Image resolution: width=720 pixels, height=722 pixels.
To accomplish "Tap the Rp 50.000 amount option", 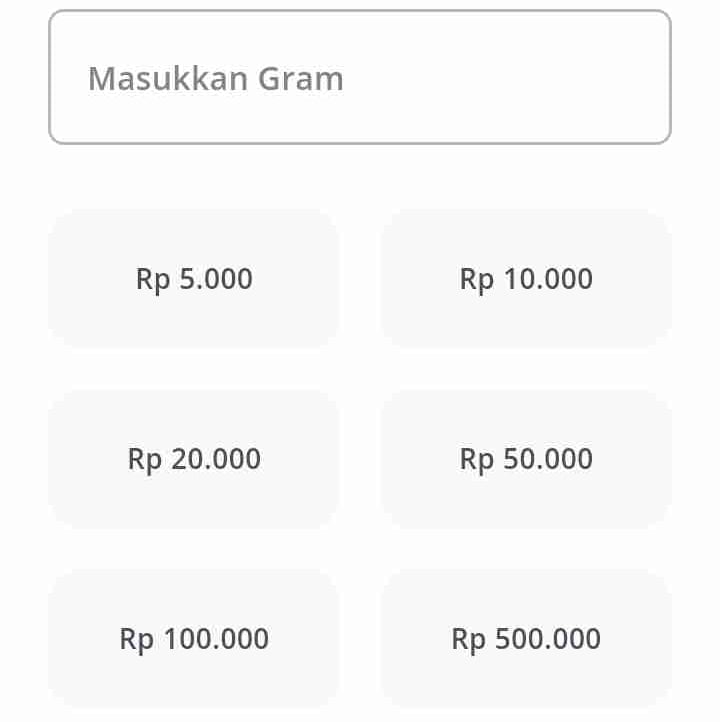I will (x=526, y=459).
